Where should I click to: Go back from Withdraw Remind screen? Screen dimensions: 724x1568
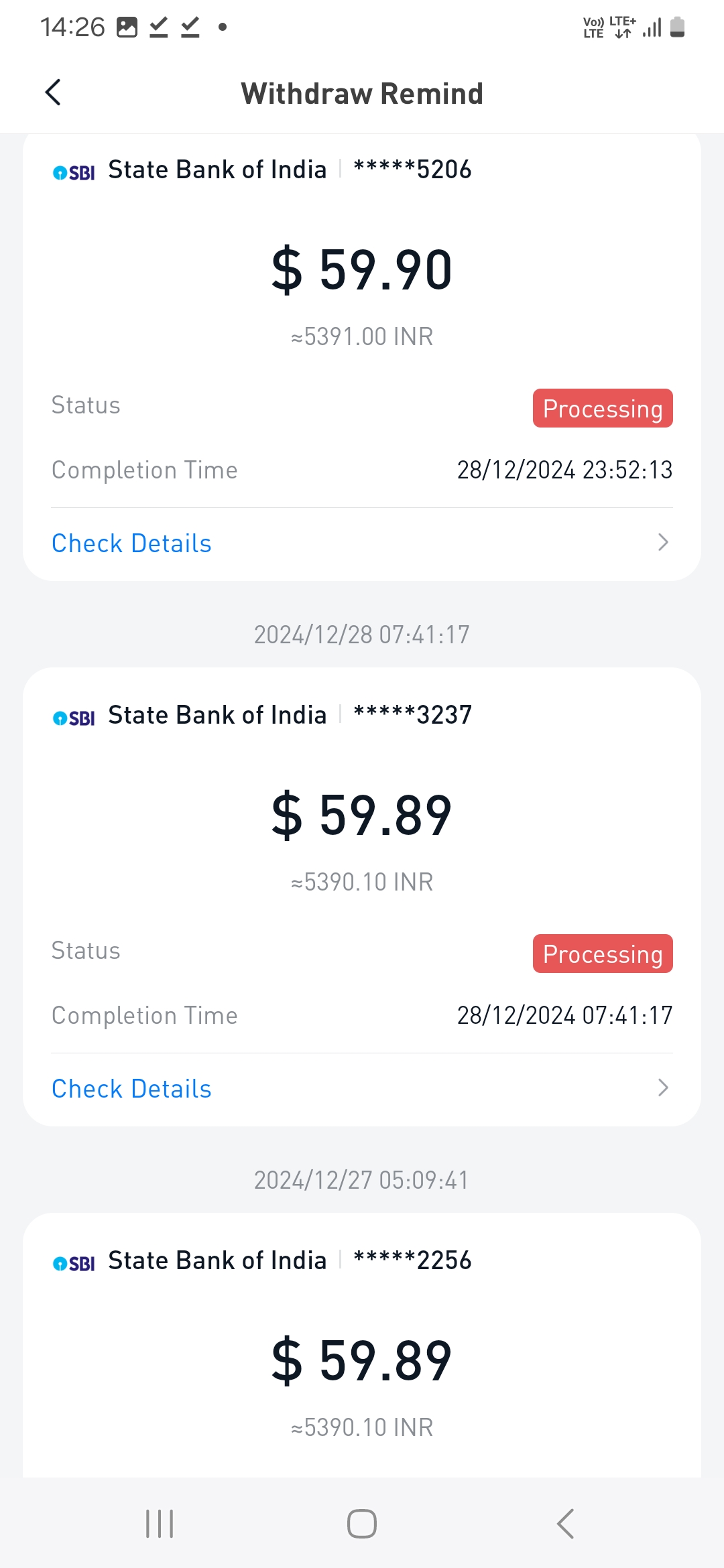tap(54, 92)
